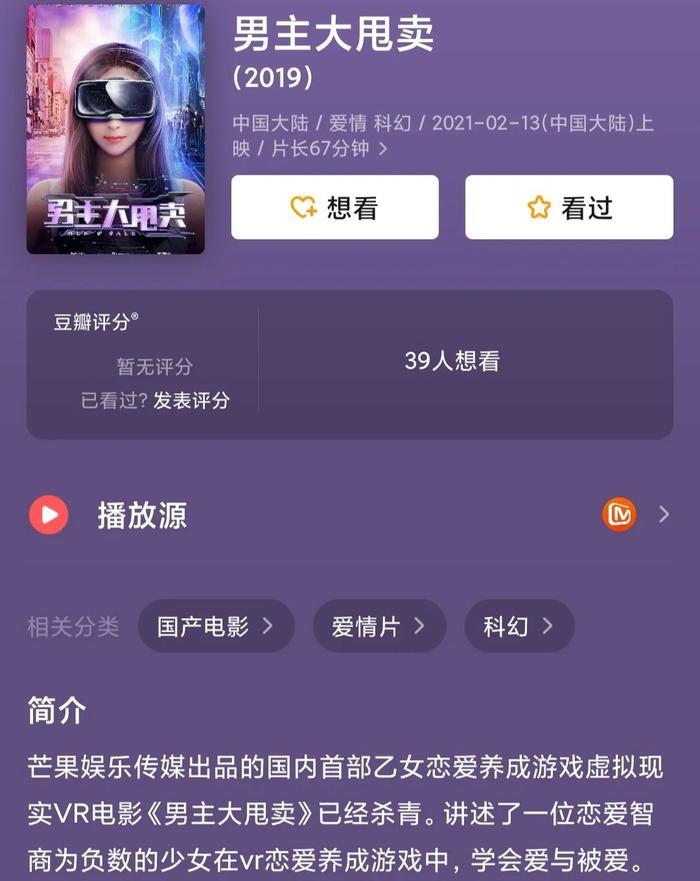Mark the movie as 想看
700x881 pixels.
click(334, 208)
